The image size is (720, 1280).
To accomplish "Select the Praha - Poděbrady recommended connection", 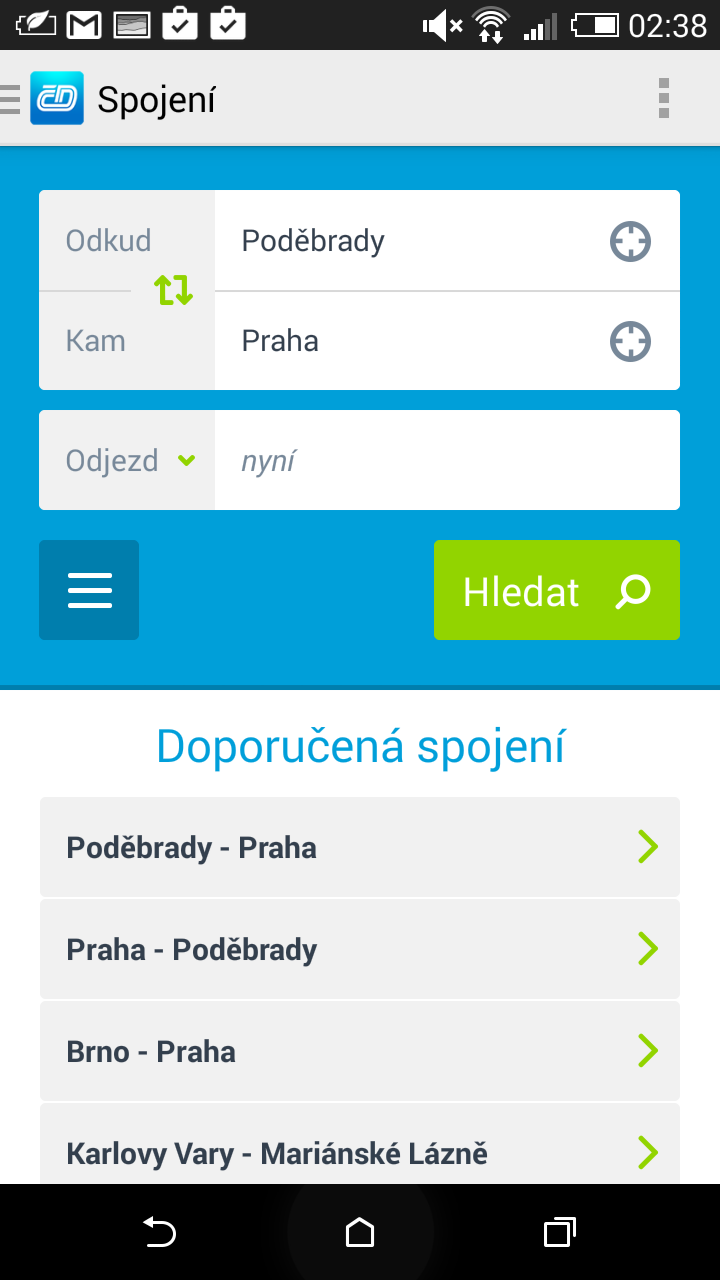I will click(x=360, y=949).
